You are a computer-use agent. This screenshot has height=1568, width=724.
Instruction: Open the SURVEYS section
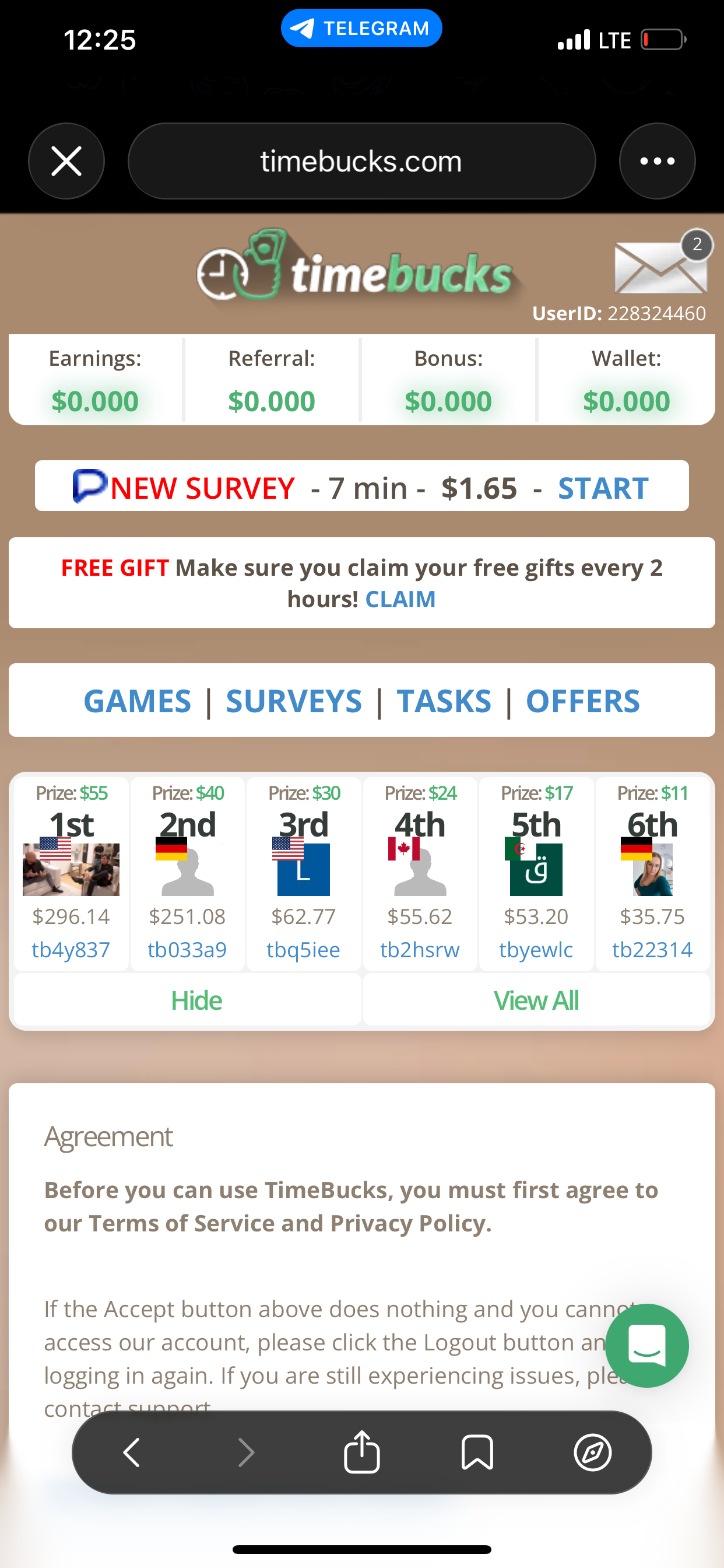point(294,701)
